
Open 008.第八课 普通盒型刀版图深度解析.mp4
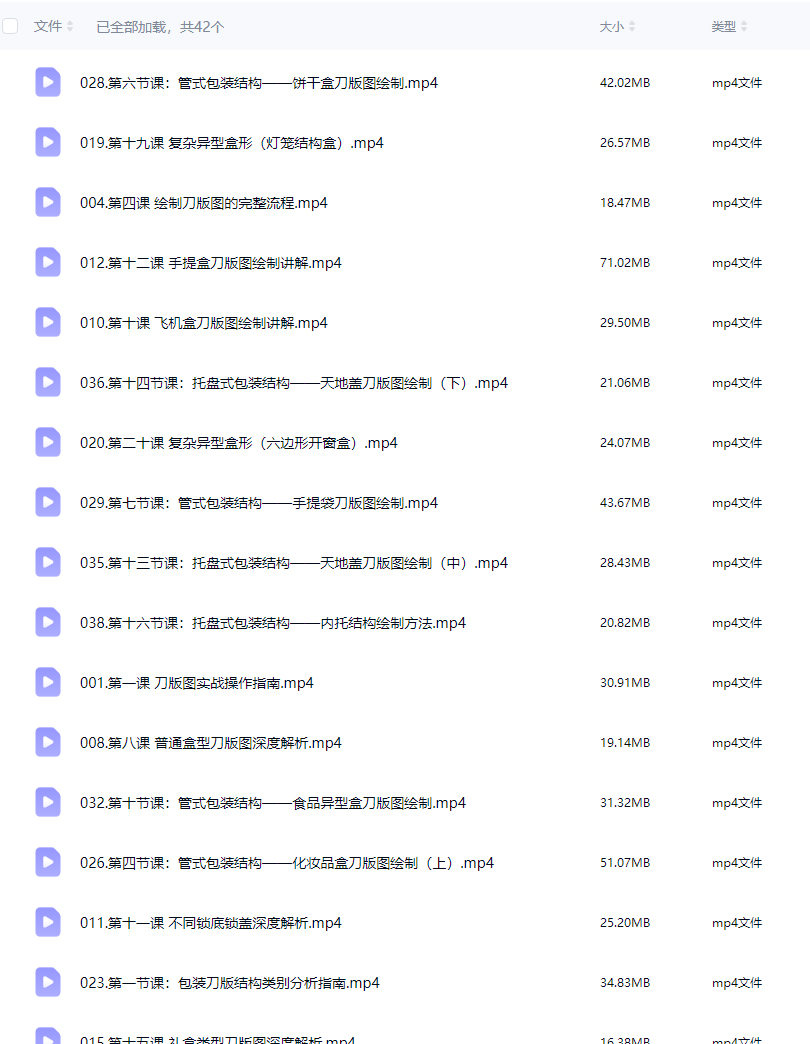210,743
